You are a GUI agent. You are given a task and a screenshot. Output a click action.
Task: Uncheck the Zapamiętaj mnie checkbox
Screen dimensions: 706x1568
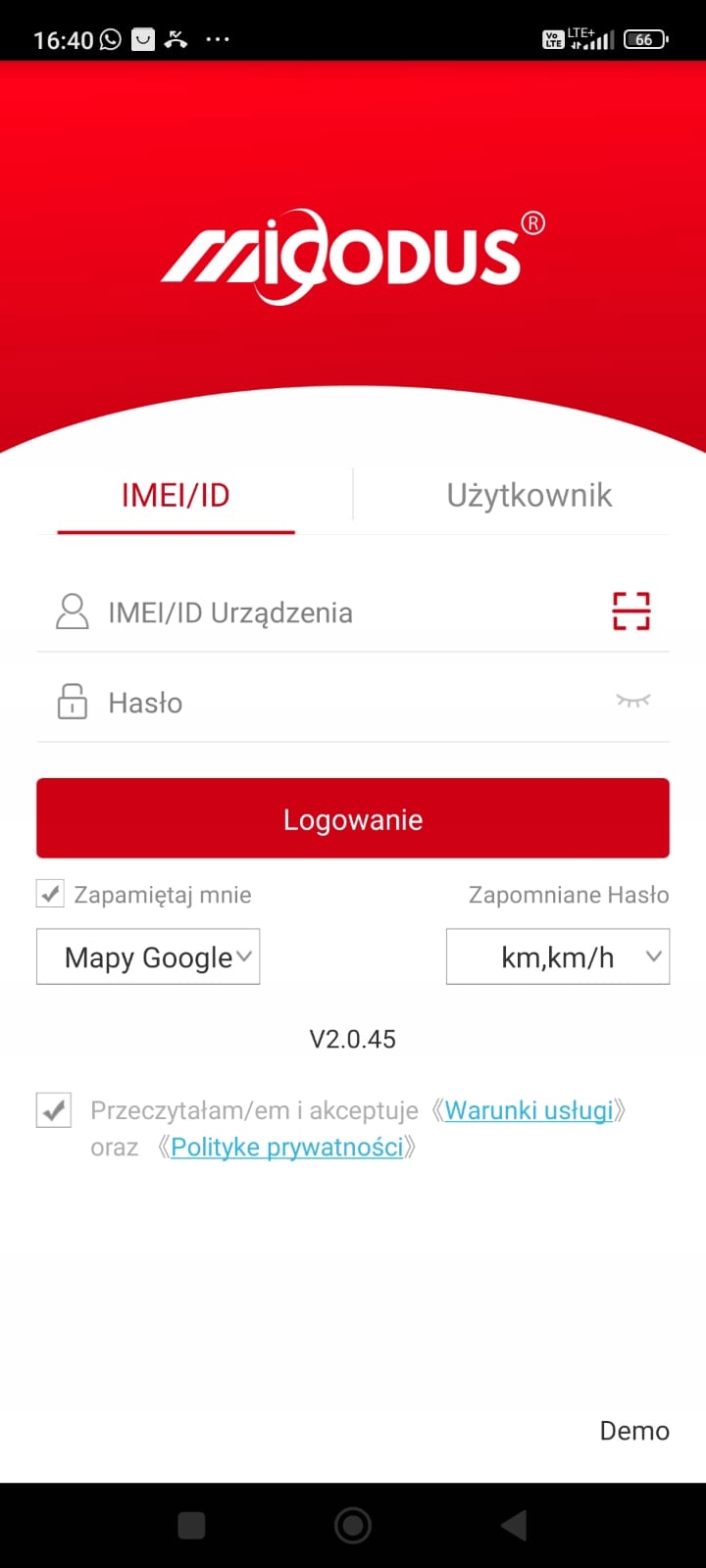[49, 893]
